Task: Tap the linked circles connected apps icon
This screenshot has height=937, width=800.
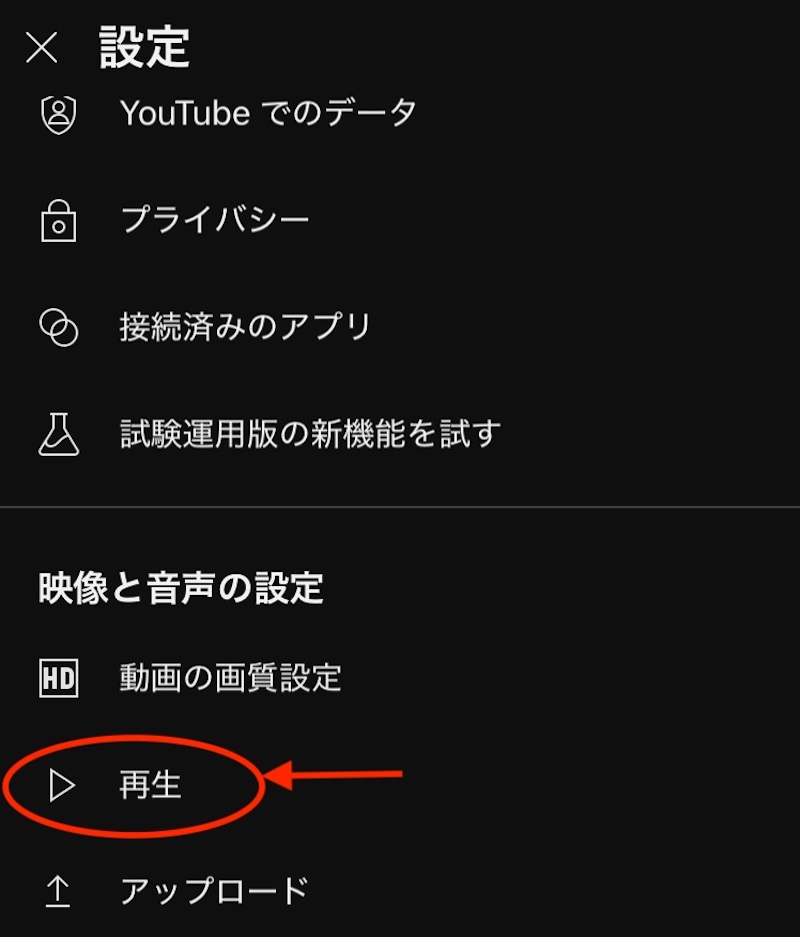Action: [60, 324]
